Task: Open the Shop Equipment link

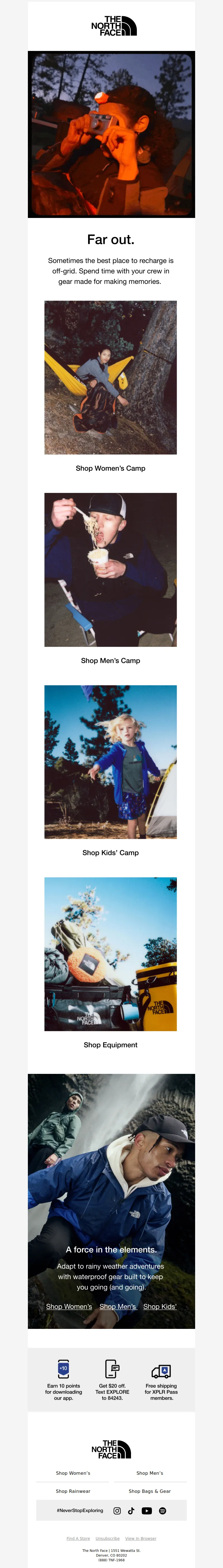Action: tap(110, 1045)
